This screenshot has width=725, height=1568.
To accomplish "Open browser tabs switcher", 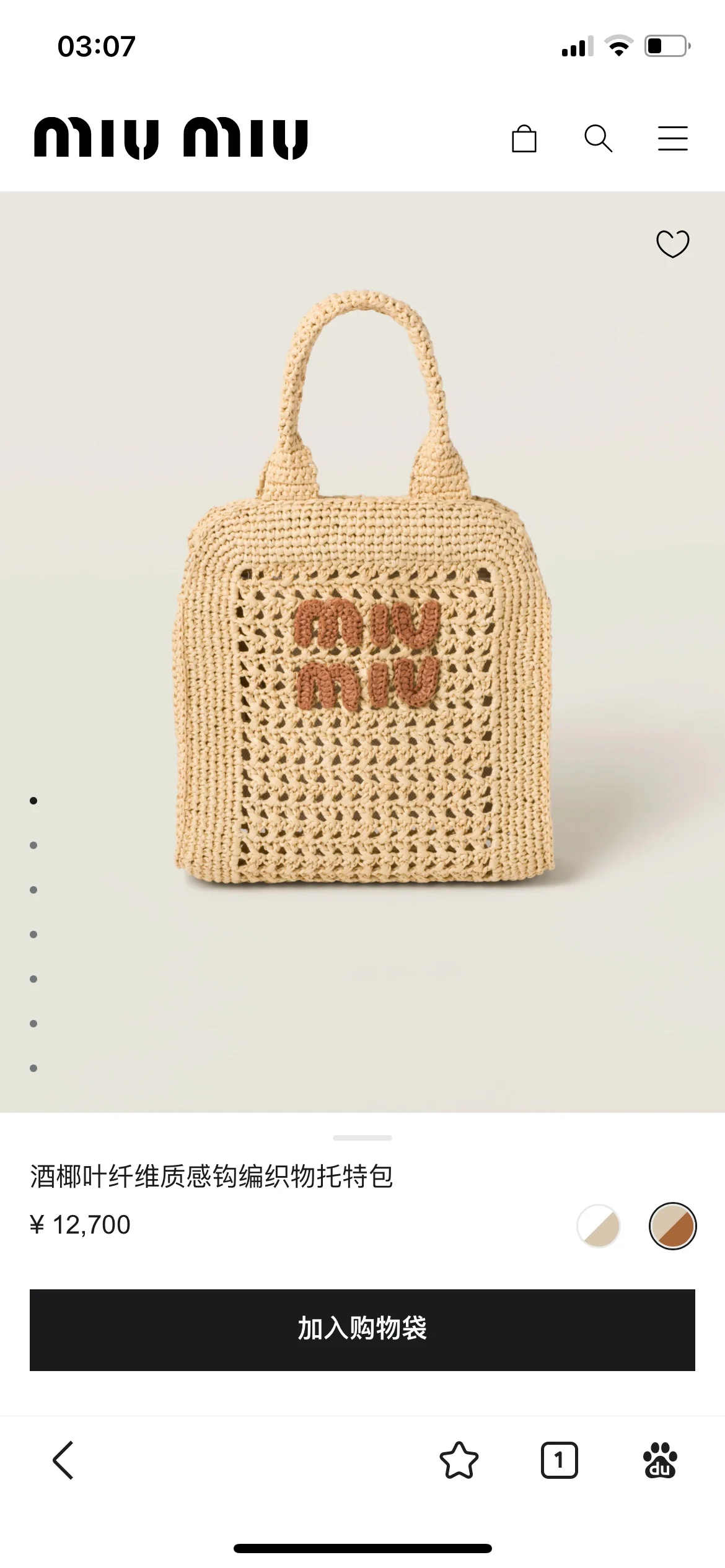I will point(559,1460).
